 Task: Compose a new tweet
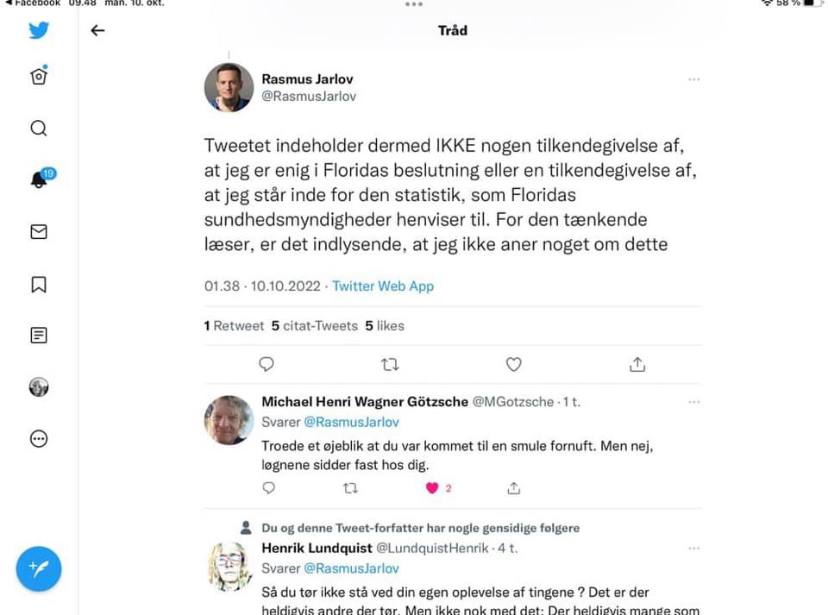[39, 569]
